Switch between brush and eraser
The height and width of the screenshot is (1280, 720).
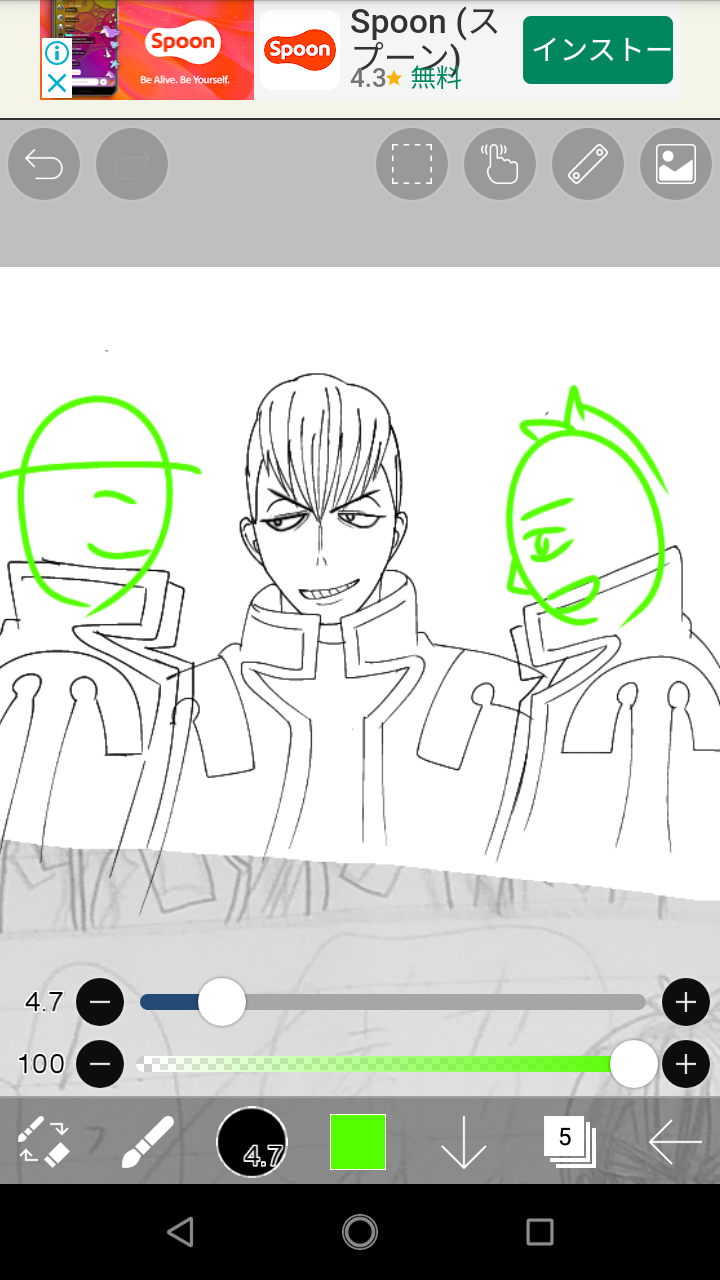click(44, 1142)
